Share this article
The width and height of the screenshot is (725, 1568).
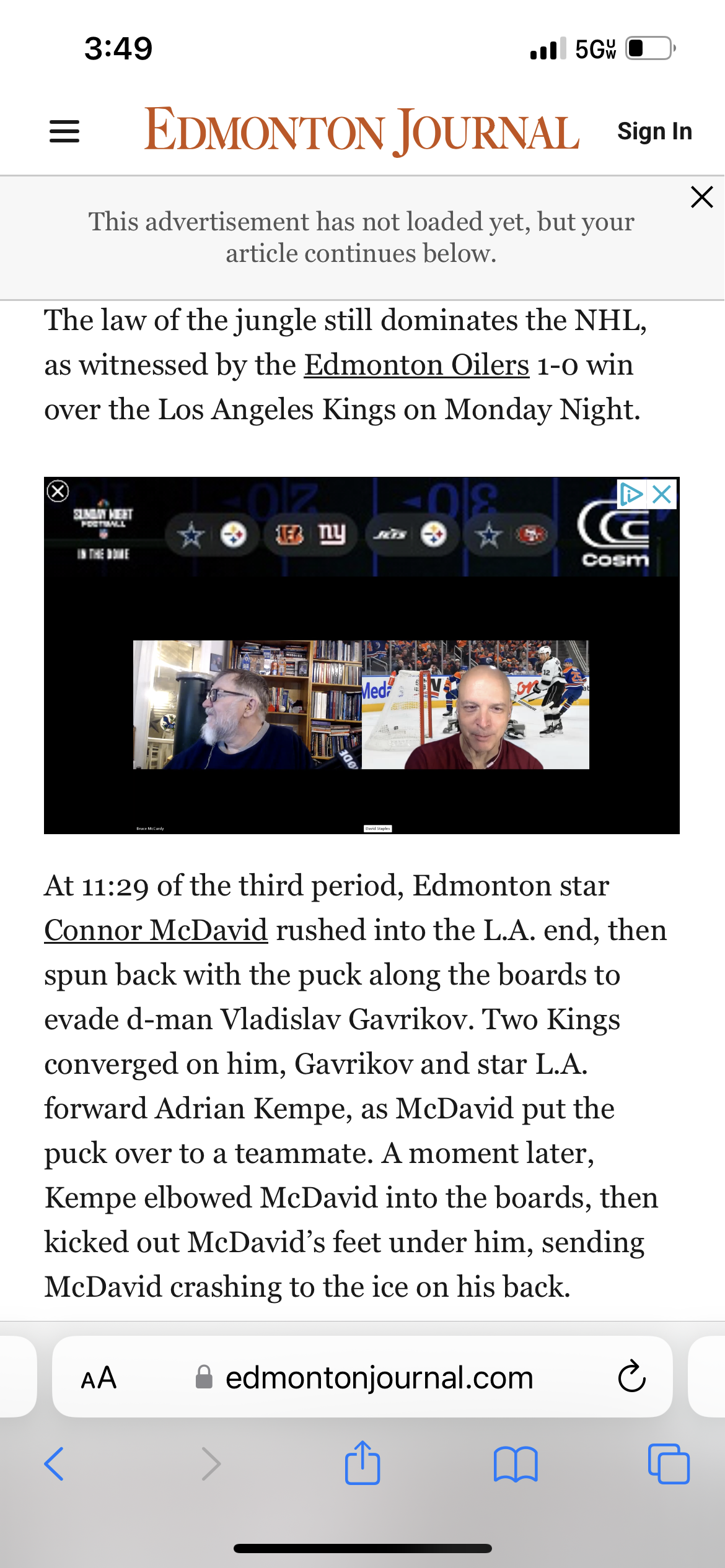click(x=362, y=1464)
